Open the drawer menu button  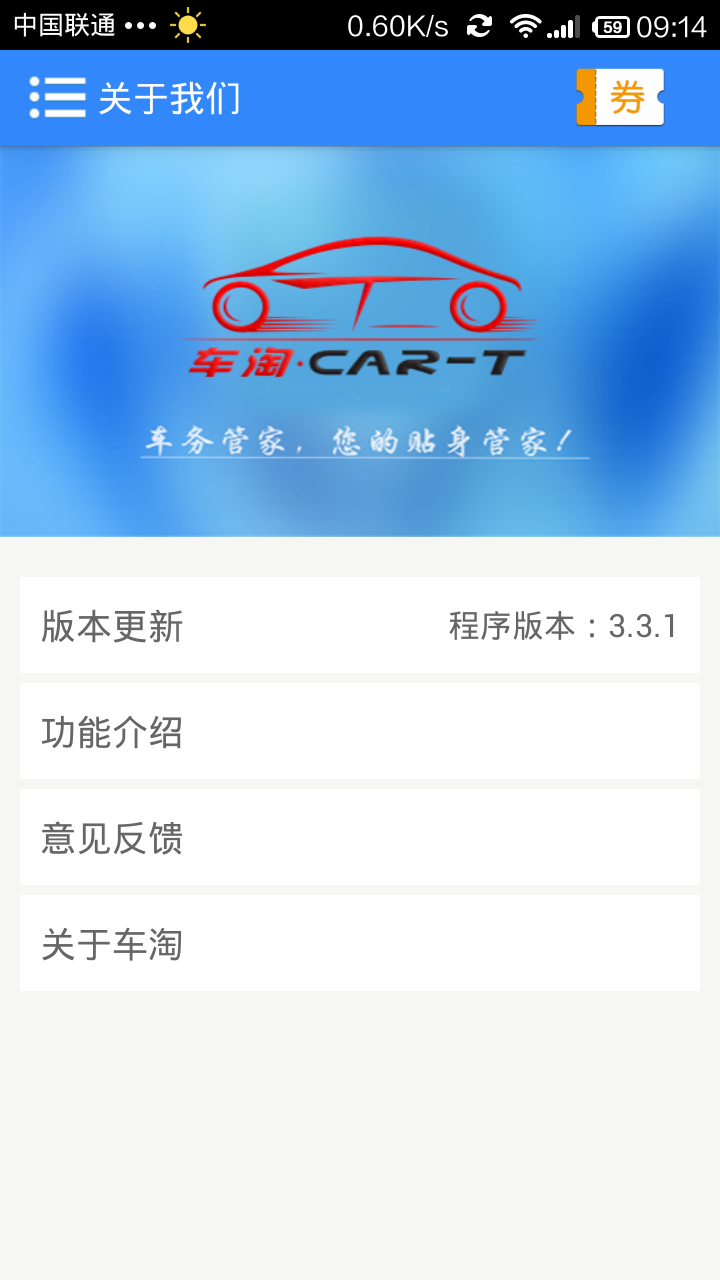[x=57, y=98]
